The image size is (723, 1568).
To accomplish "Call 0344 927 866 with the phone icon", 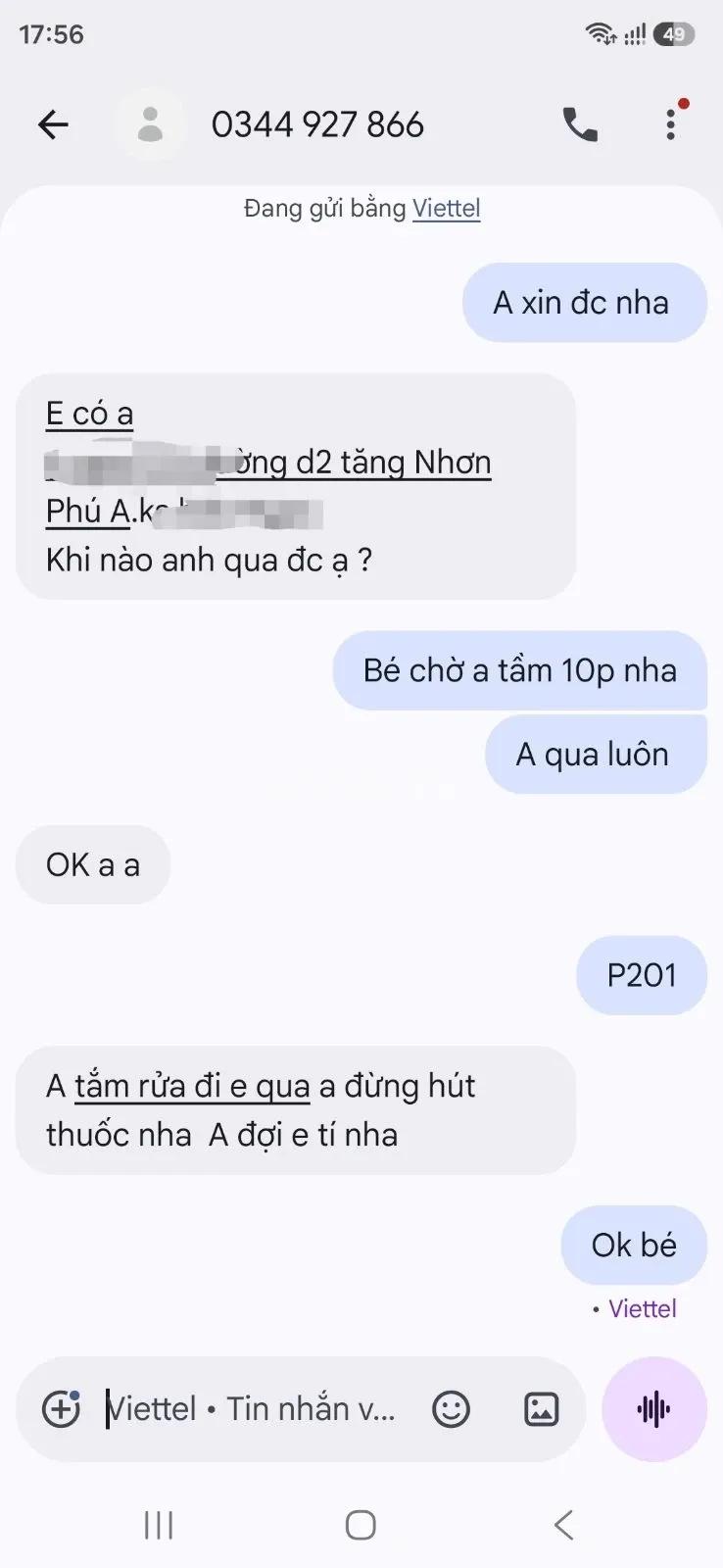I will click(580, 124).
